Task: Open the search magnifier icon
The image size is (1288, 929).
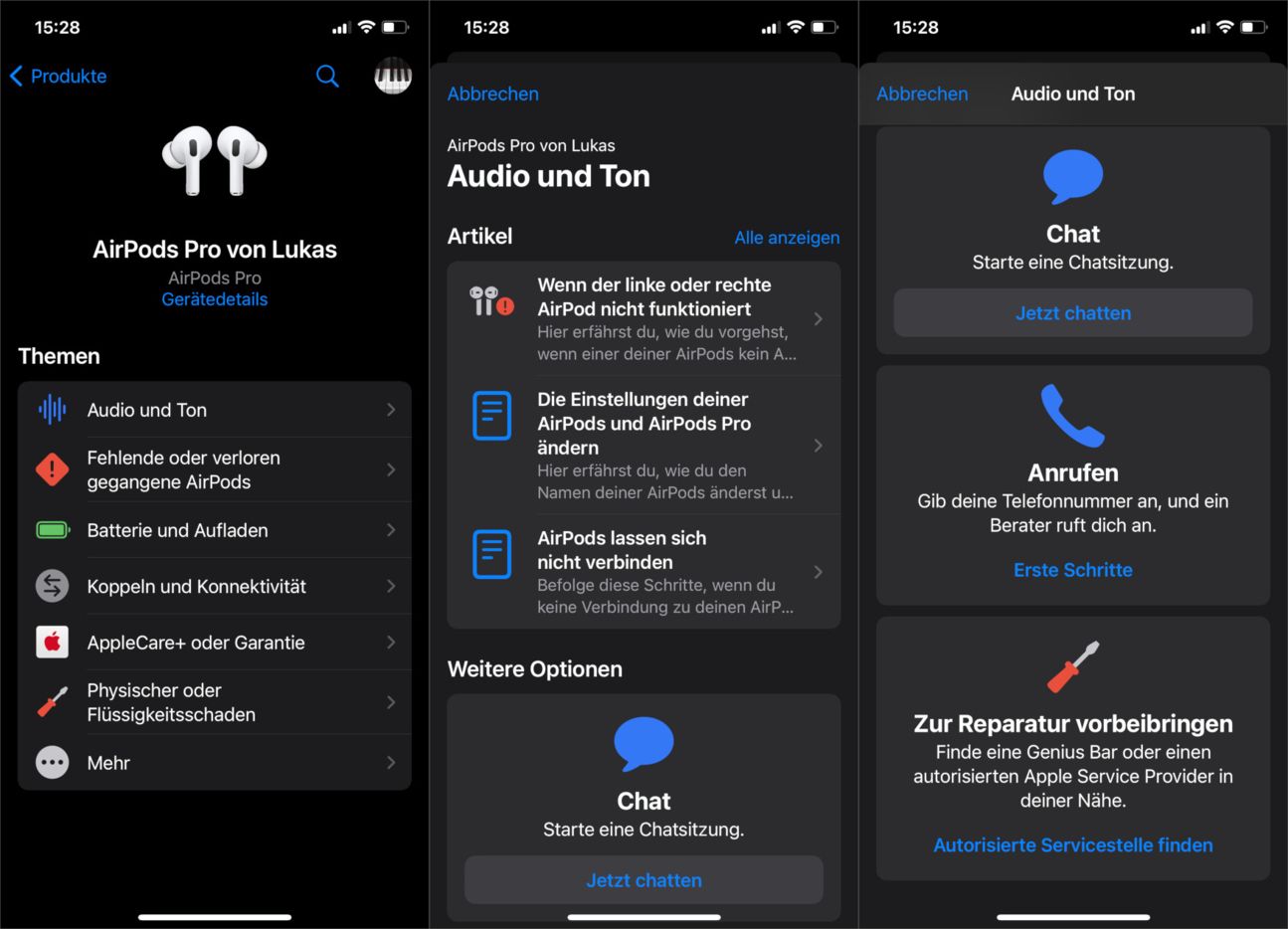Action: [327, 76]
